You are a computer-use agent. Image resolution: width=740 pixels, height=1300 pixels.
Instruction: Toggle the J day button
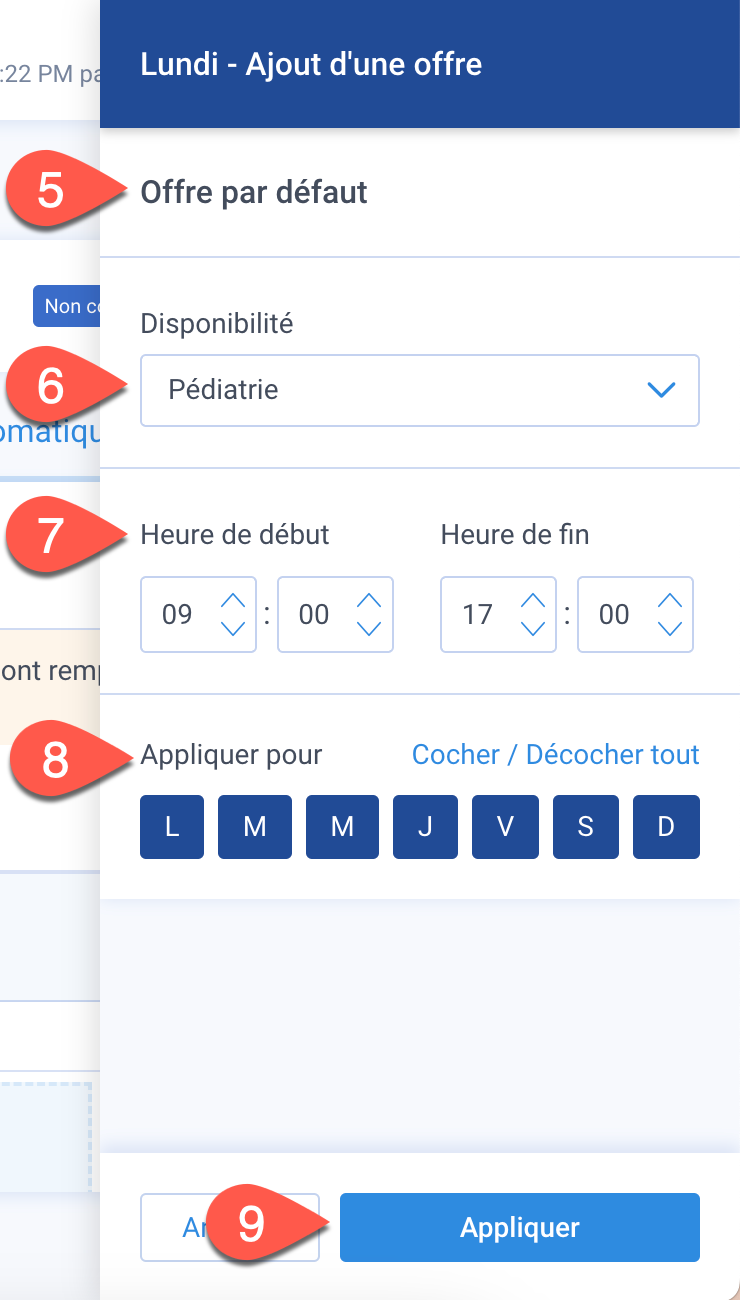[x=425, y=827]
